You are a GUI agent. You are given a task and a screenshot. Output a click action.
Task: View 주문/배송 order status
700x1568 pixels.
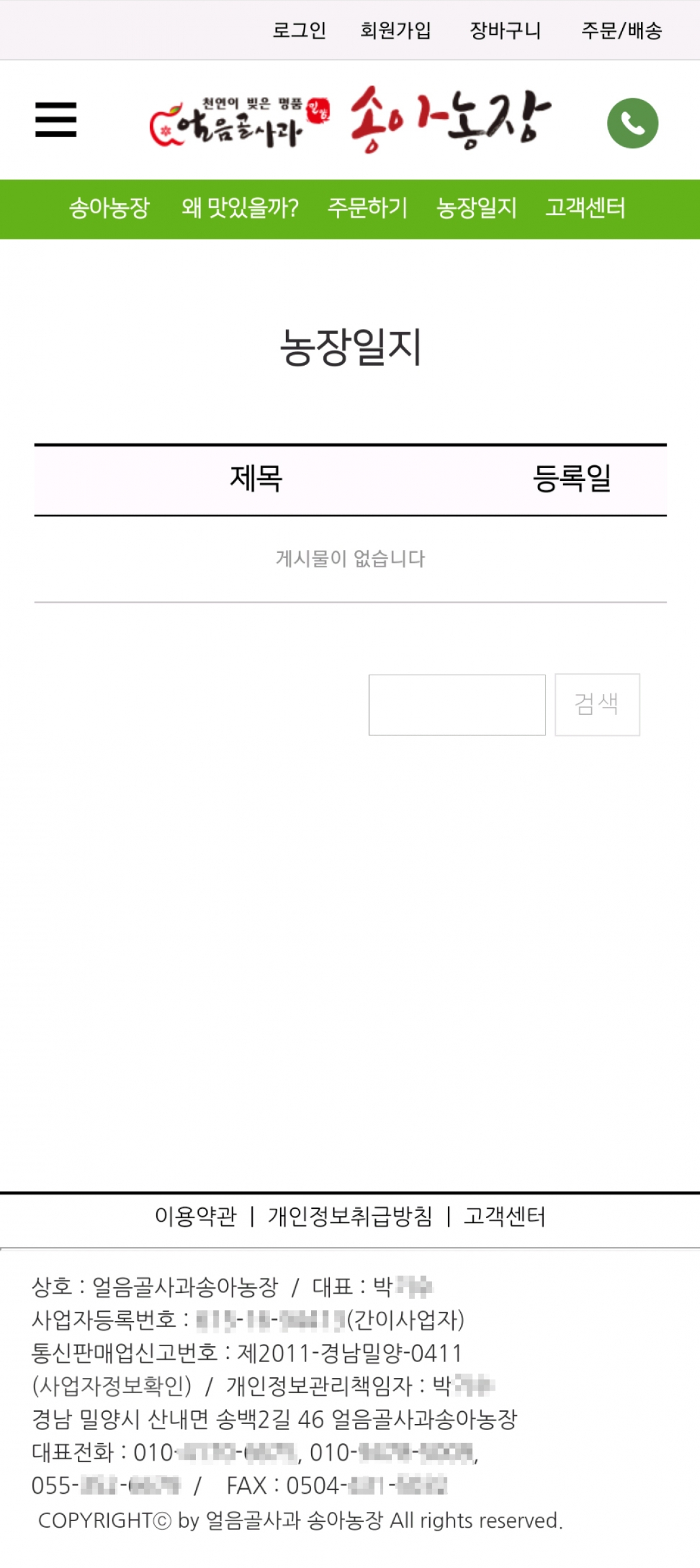pyautogui.click(x=622, y=30)
